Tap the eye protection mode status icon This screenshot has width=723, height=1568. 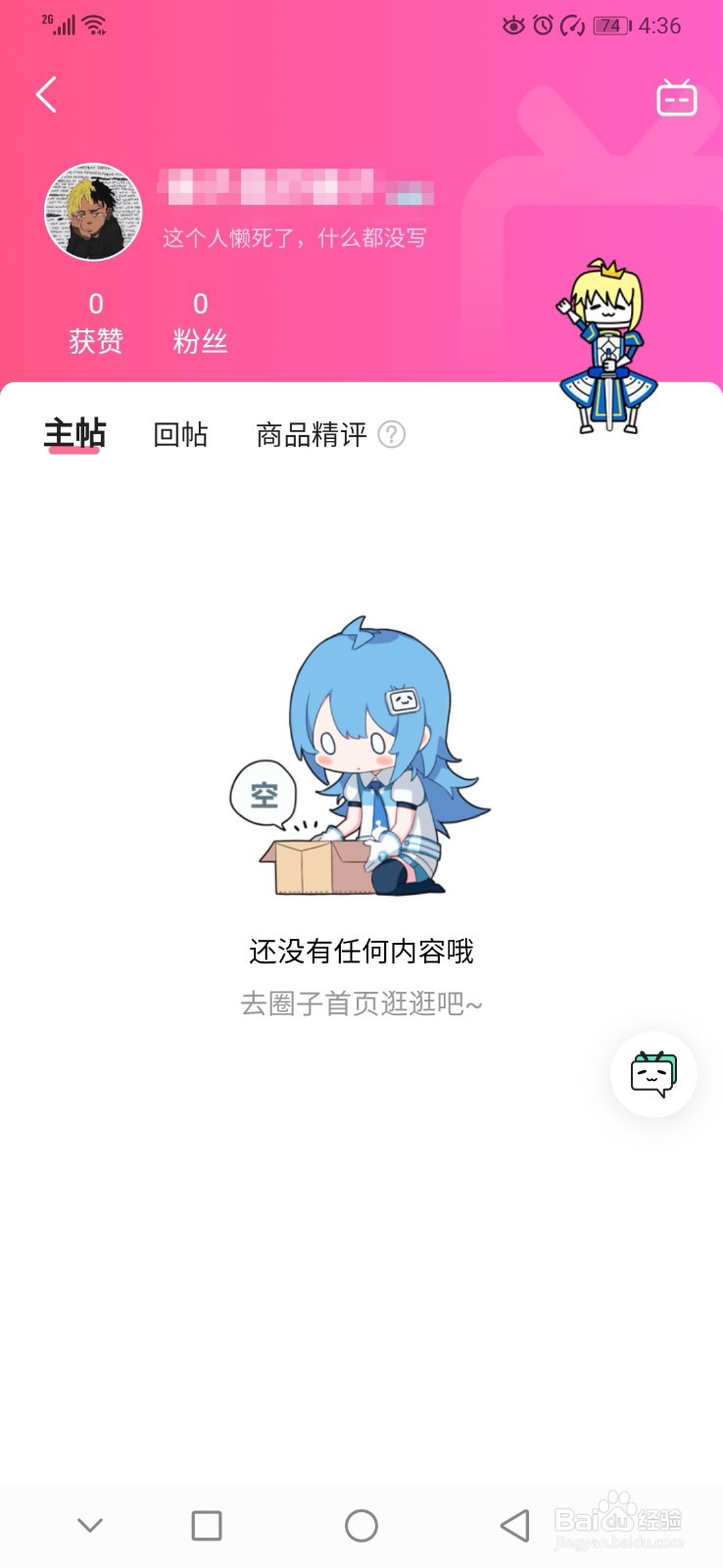[x=512, y=24]
